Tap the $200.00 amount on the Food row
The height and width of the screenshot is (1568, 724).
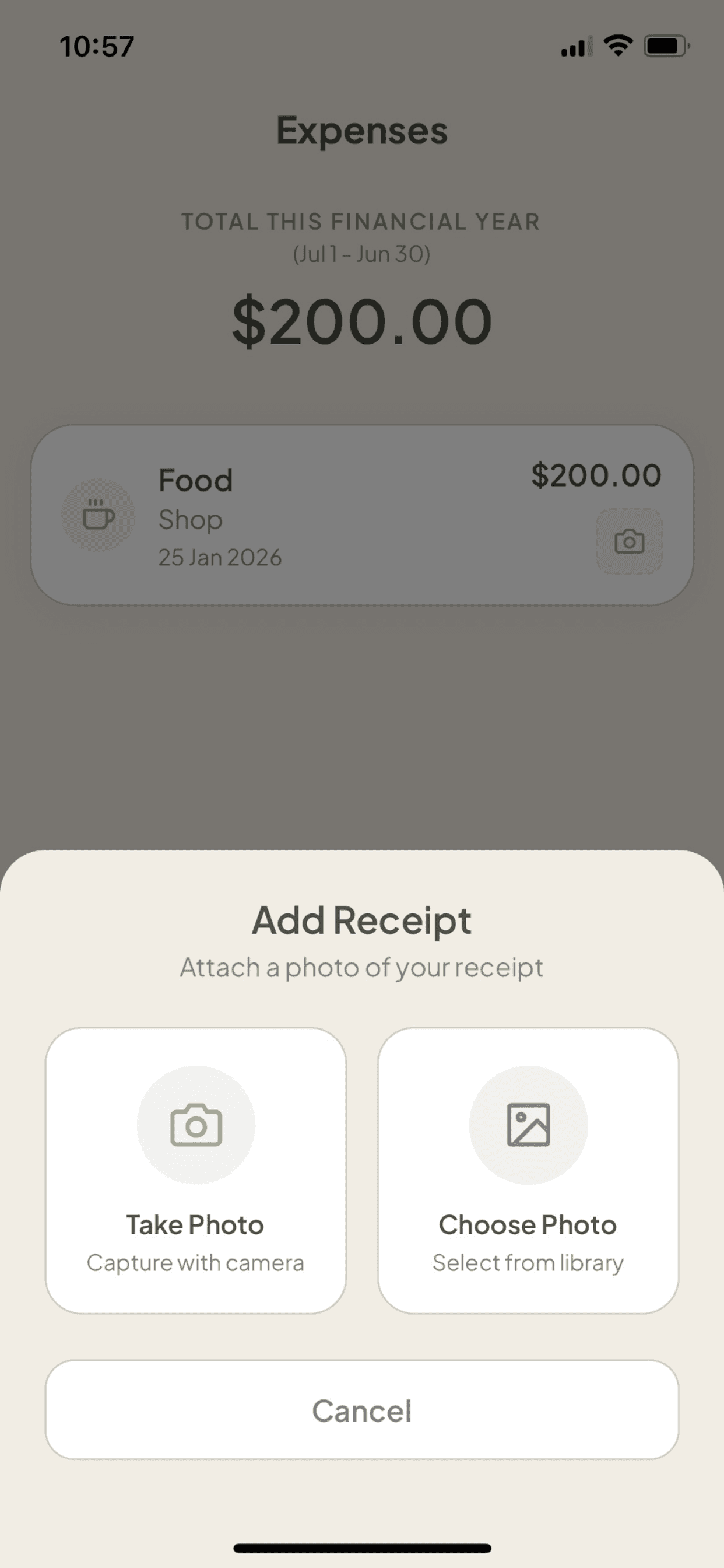pos(596,475)
